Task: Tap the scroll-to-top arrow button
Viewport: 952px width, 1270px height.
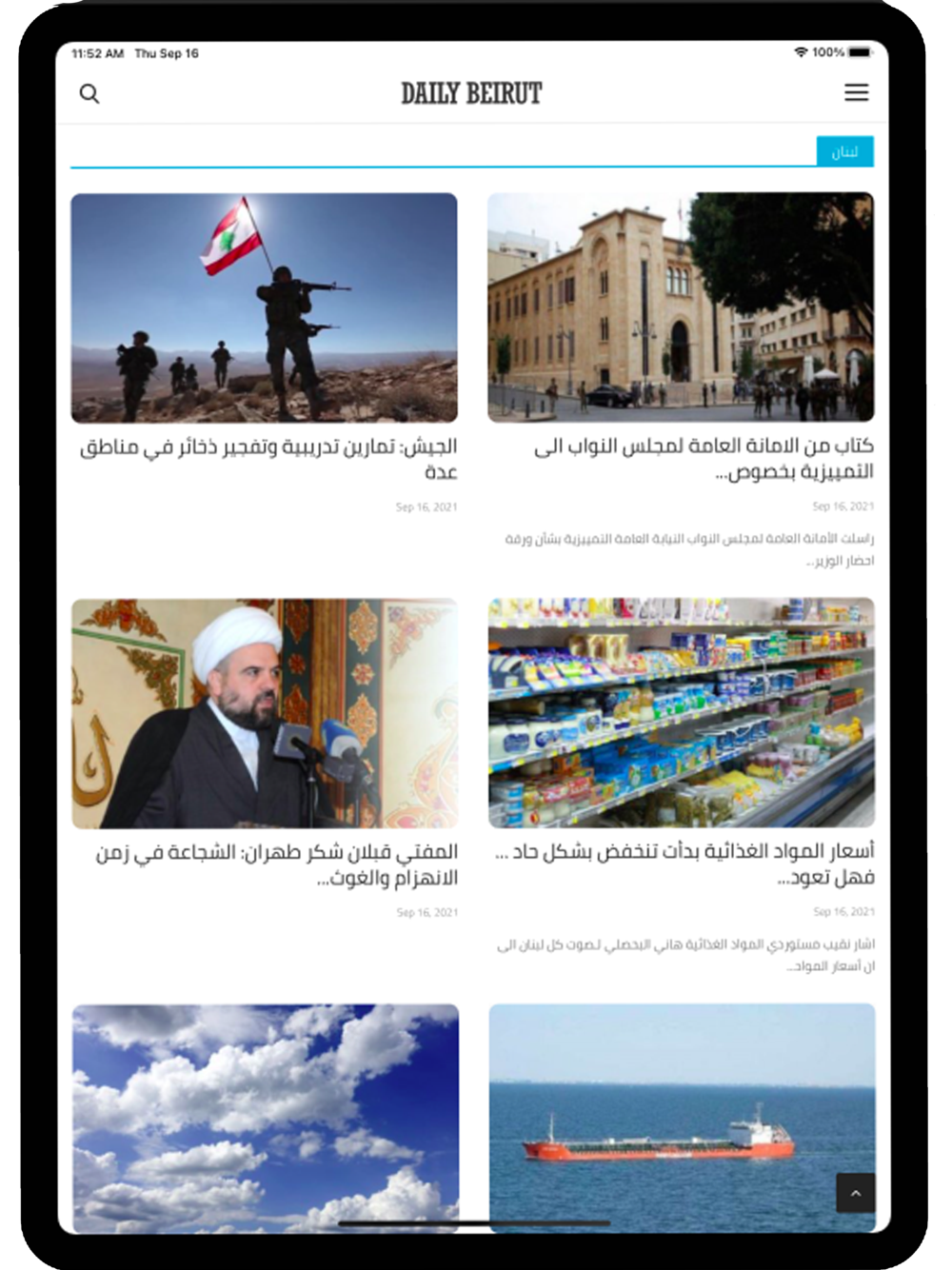Action: (x=855, y=1193)
